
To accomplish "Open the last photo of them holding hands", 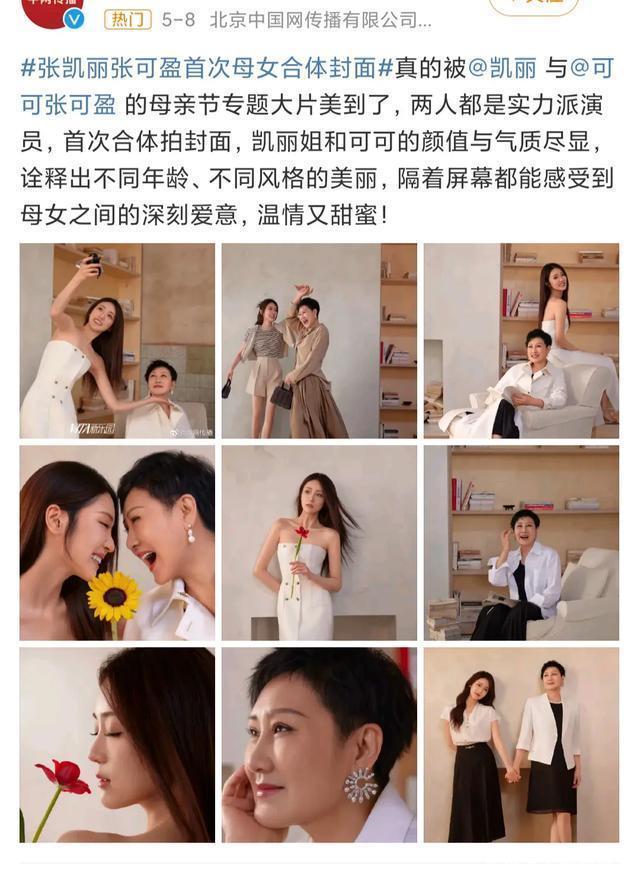I will [x=521, y=745].
